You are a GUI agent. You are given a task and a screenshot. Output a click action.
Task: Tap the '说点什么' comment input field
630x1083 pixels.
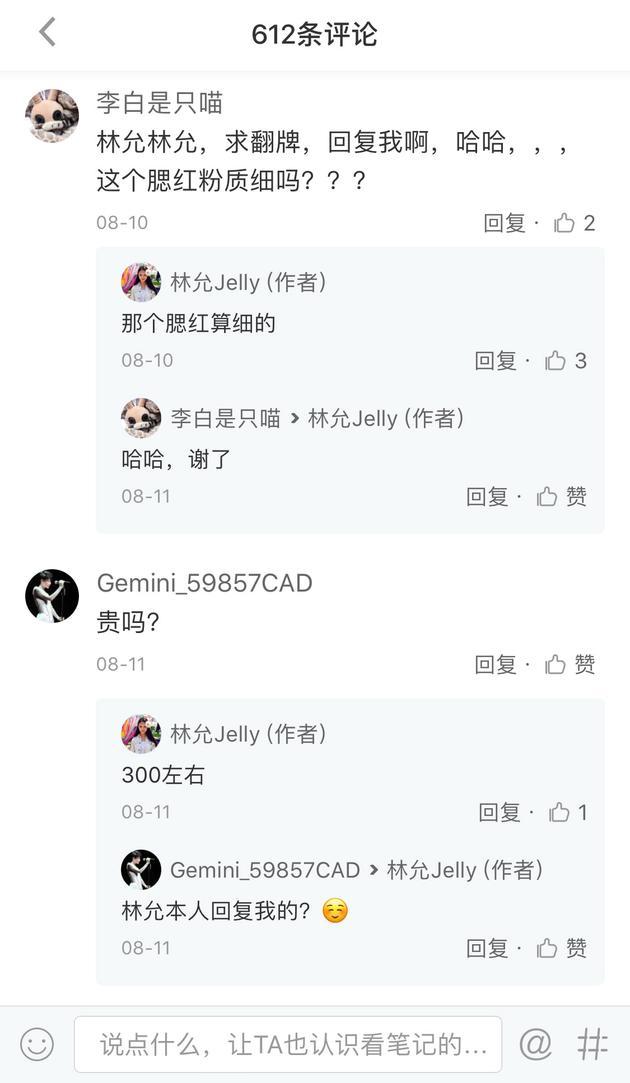coord(288,1045)
